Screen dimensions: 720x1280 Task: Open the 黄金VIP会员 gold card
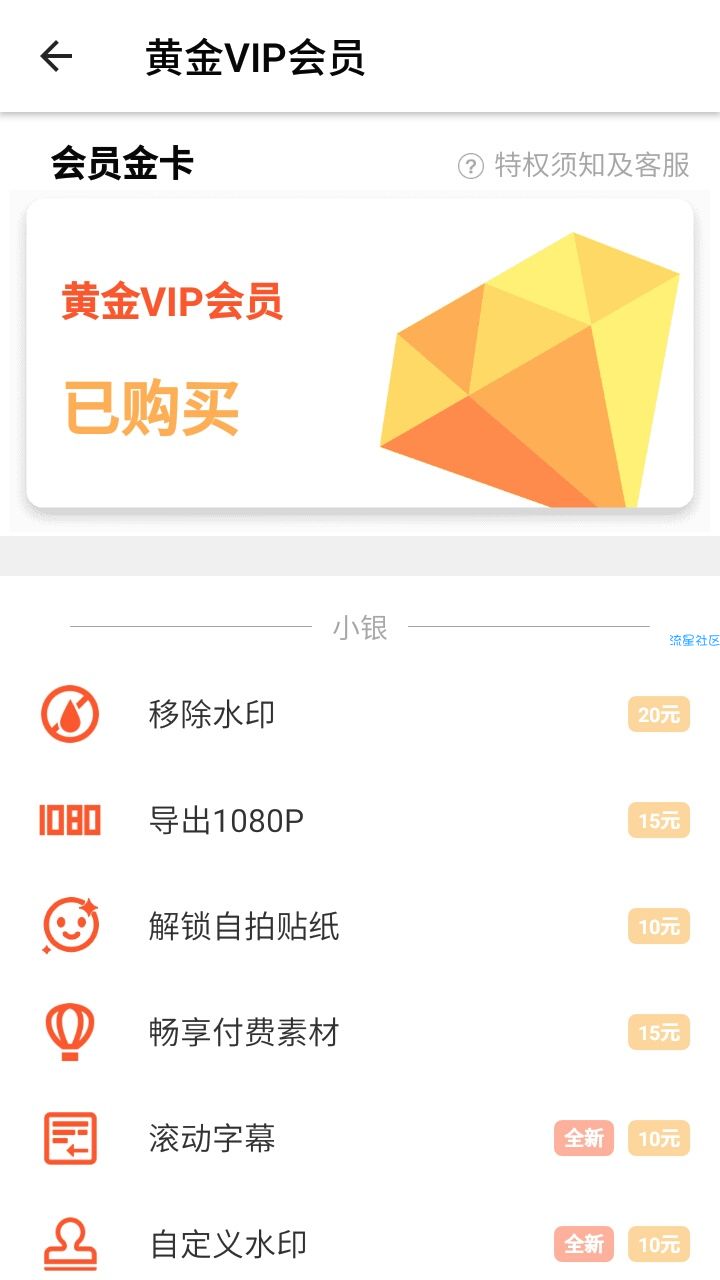[x=360, y=355]
